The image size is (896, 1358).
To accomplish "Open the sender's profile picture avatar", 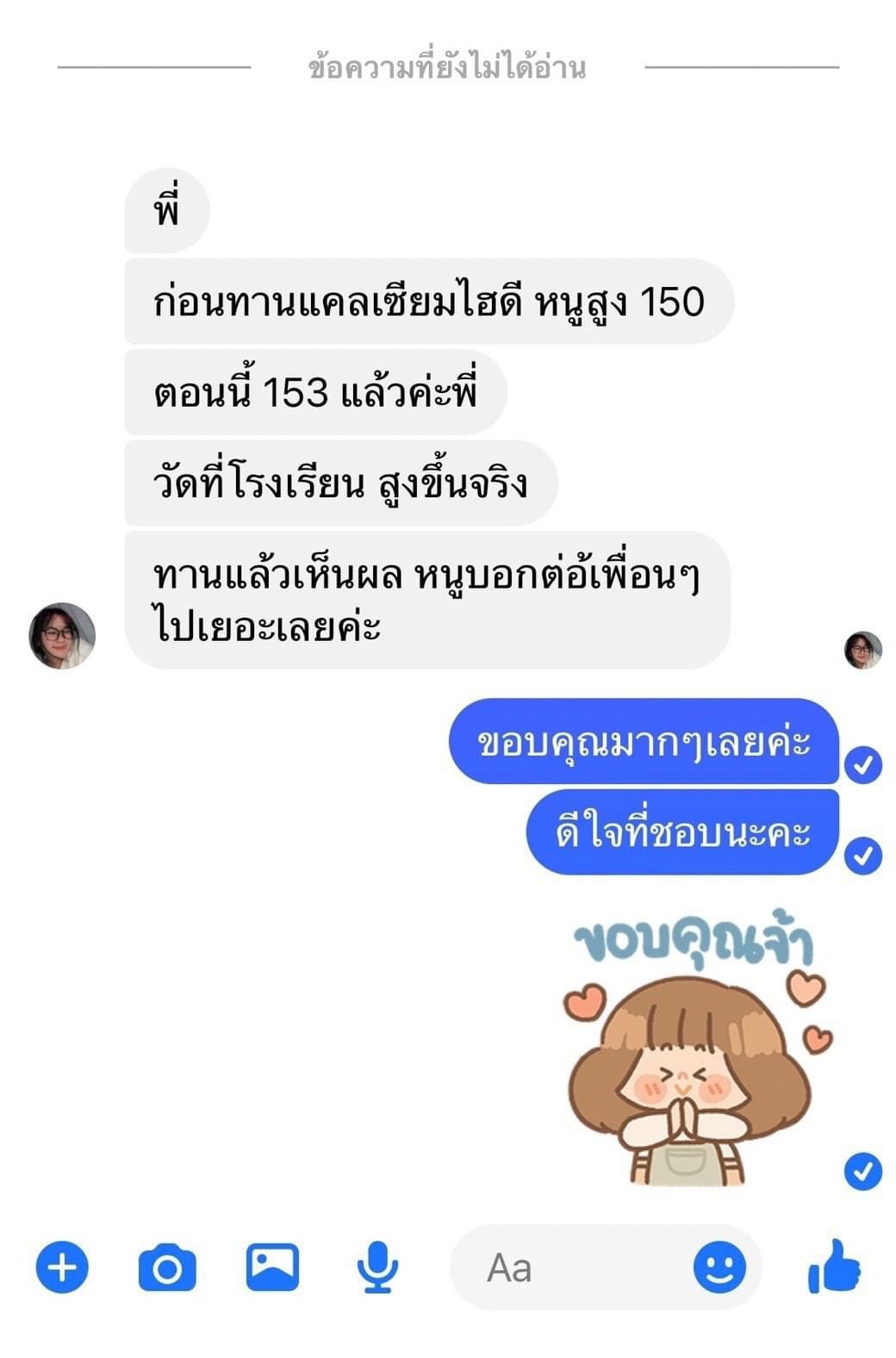I will coord(62,636).
